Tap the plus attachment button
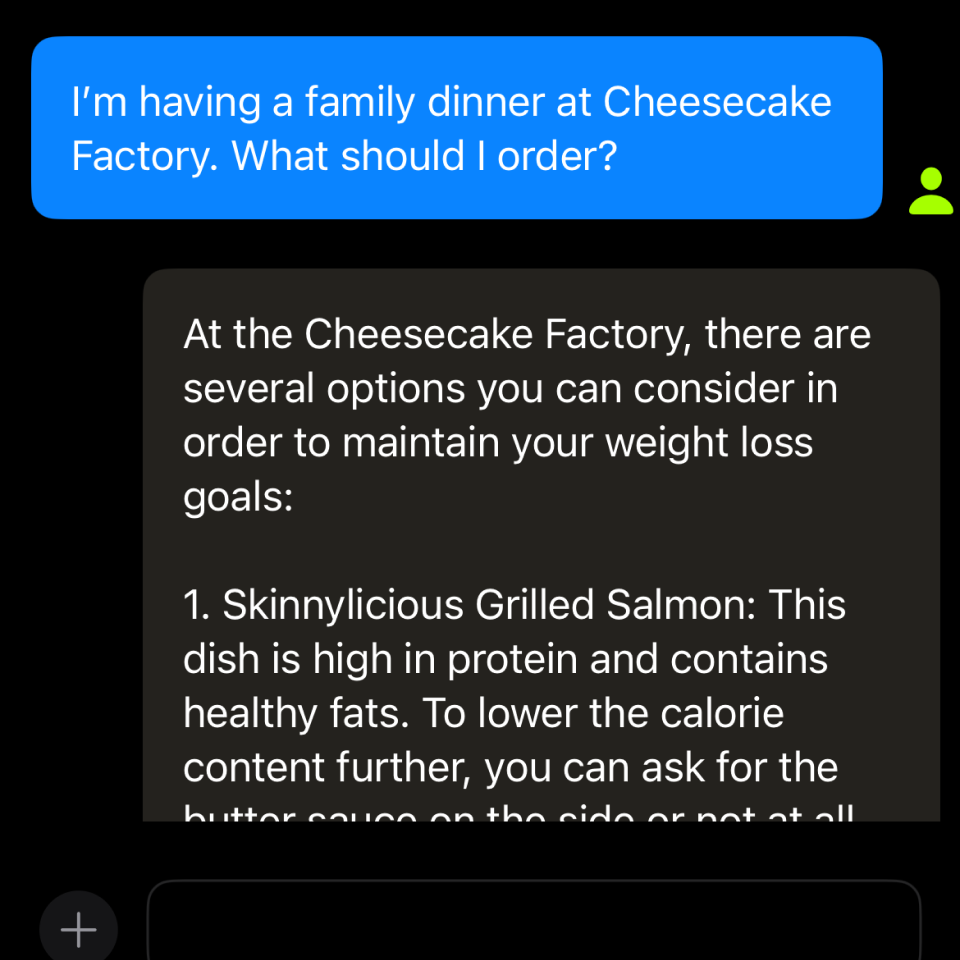The image size is (960, 960). click(x=78, y=929)
